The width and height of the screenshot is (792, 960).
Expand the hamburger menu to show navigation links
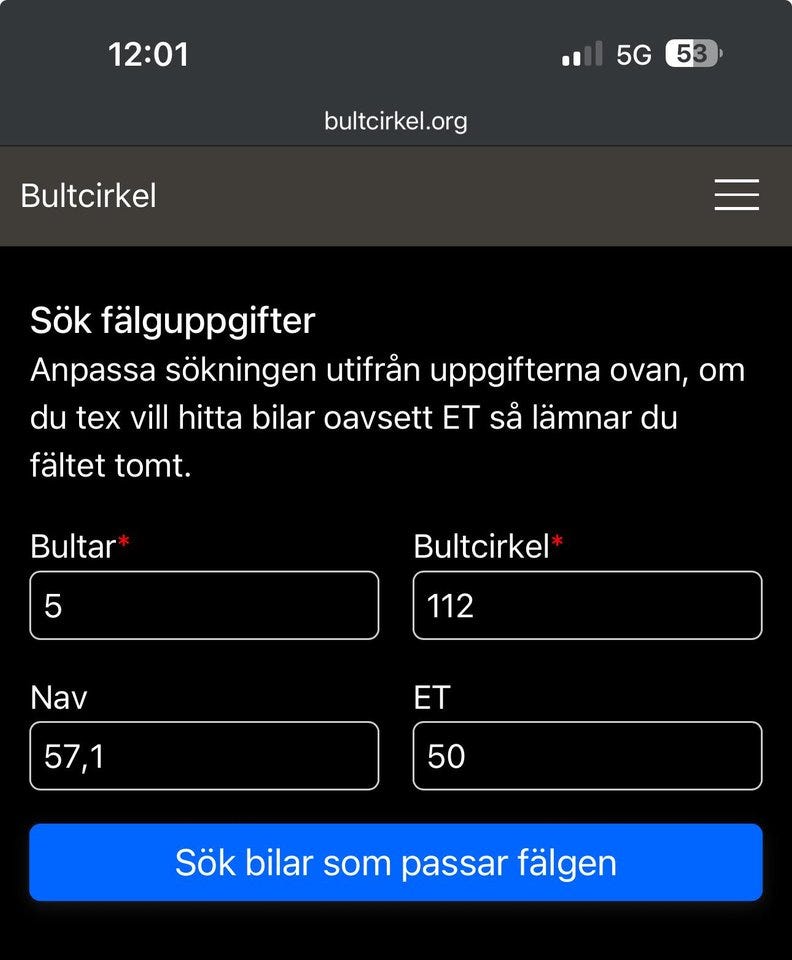click(x=737, y=196)
